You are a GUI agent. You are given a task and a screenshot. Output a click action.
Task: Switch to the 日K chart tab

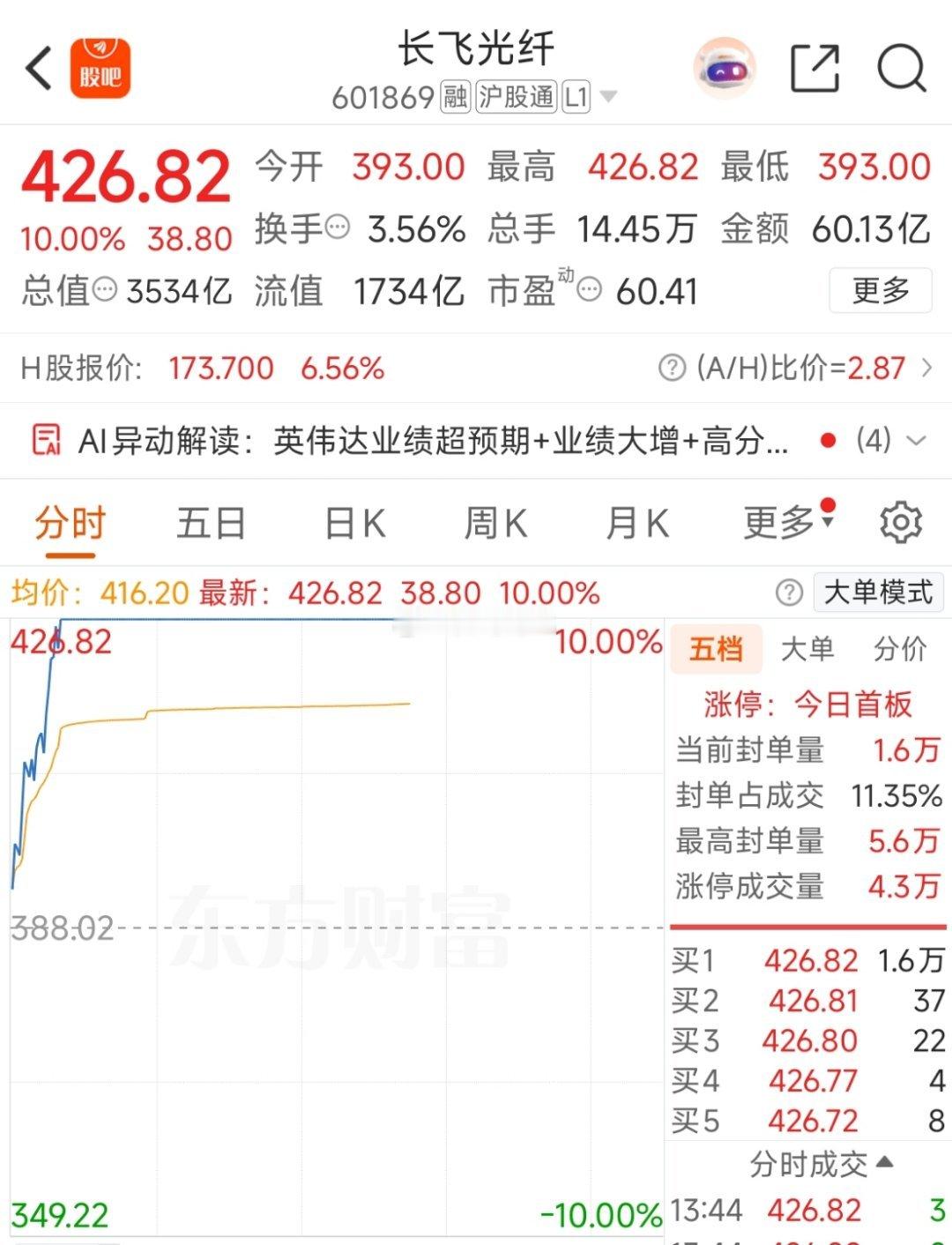[354, 523]
